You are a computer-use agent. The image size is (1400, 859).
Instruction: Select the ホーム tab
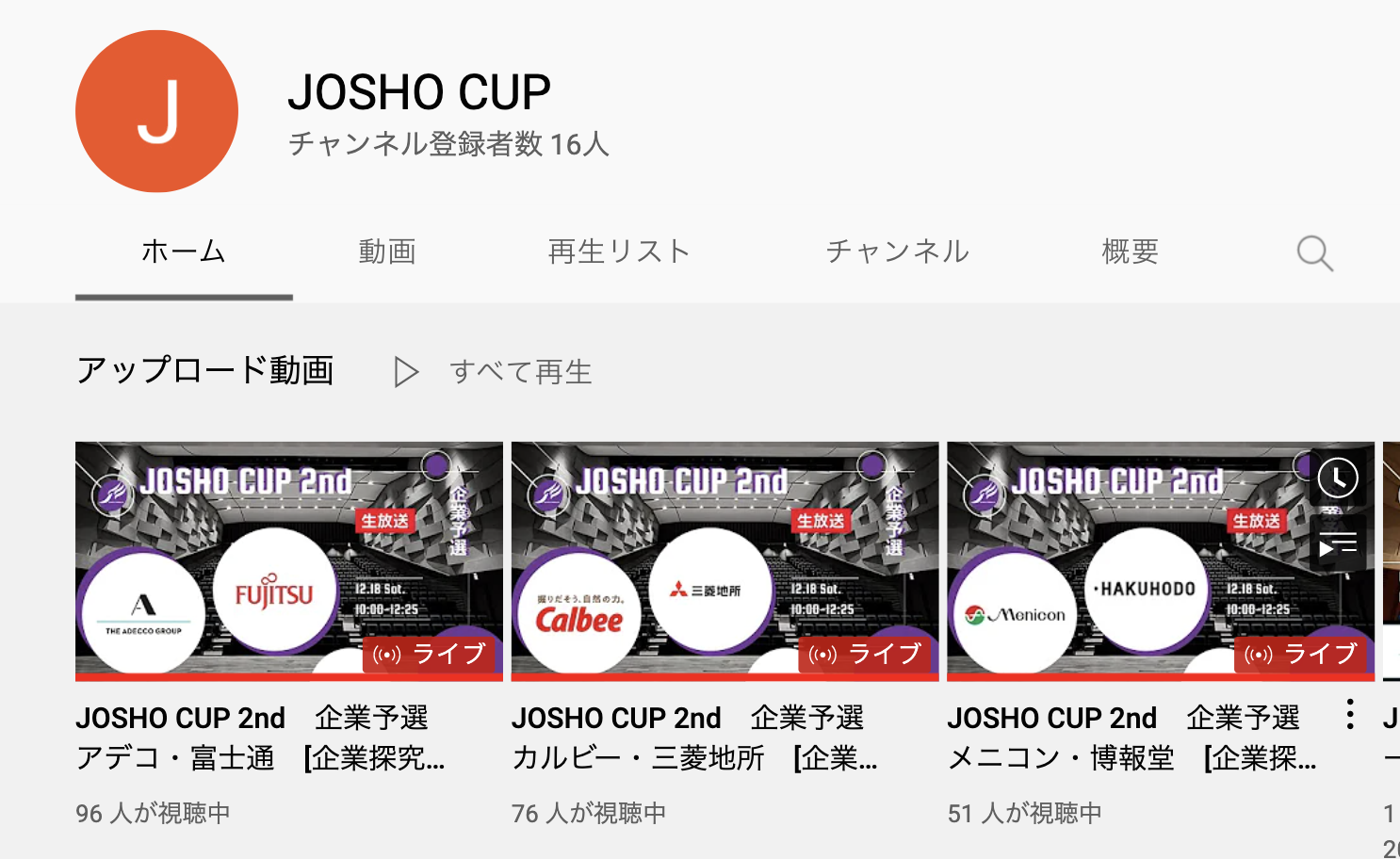pyautogui.click(x=184, y=251)
